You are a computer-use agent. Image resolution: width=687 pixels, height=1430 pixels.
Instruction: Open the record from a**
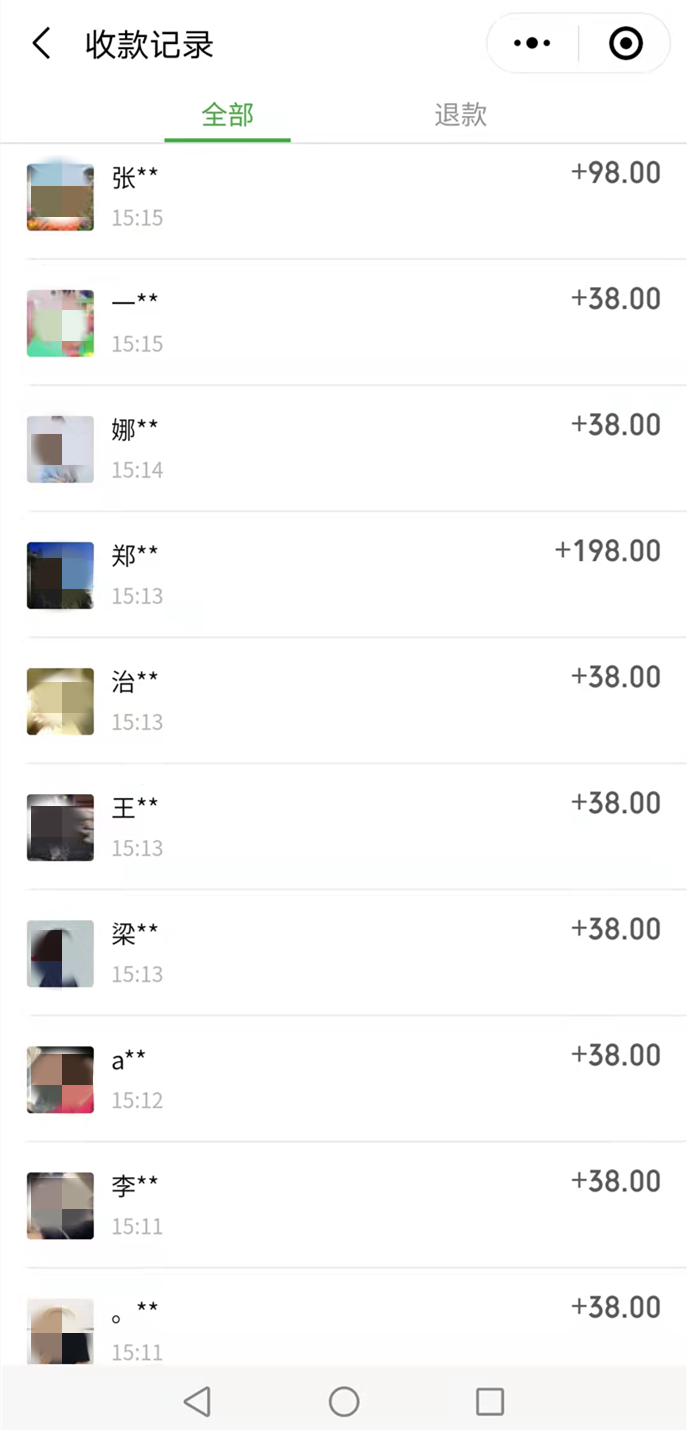[x=343, y=1079]
